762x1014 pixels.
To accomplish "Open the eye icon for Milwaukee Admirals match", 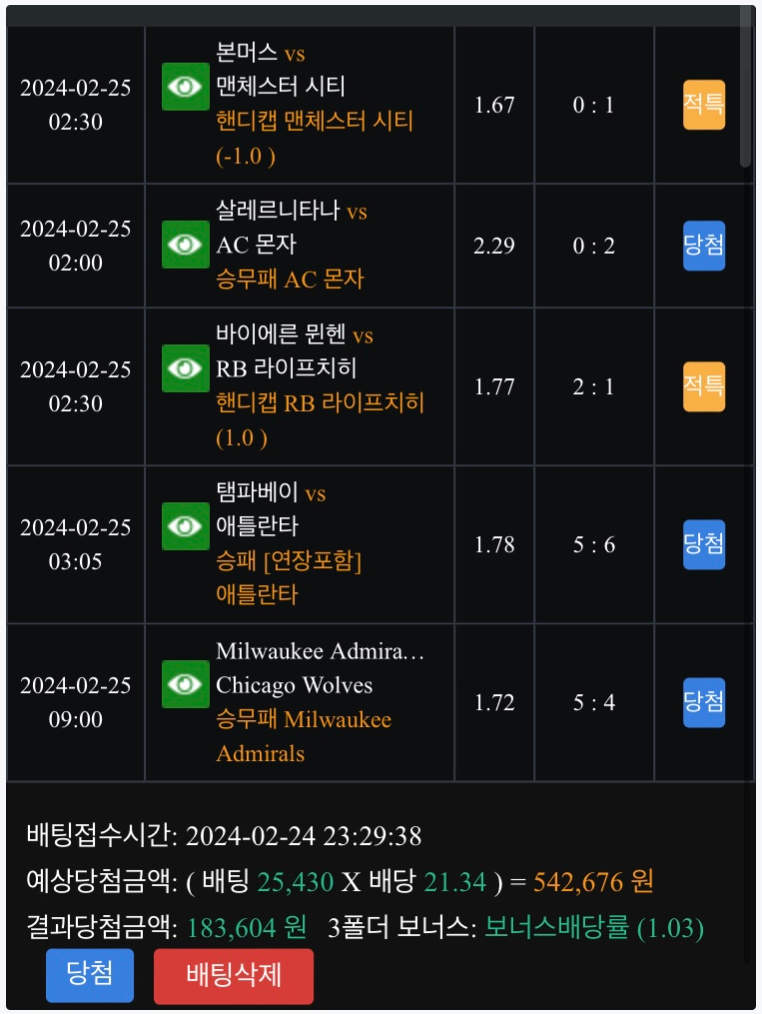I will click(185, 684).
